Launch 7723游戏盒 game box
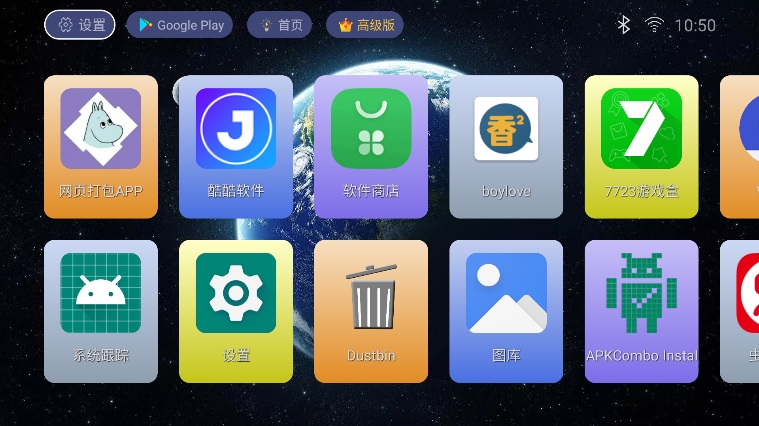The width and height of the screenshot is (759, 426). click(641, 146)
